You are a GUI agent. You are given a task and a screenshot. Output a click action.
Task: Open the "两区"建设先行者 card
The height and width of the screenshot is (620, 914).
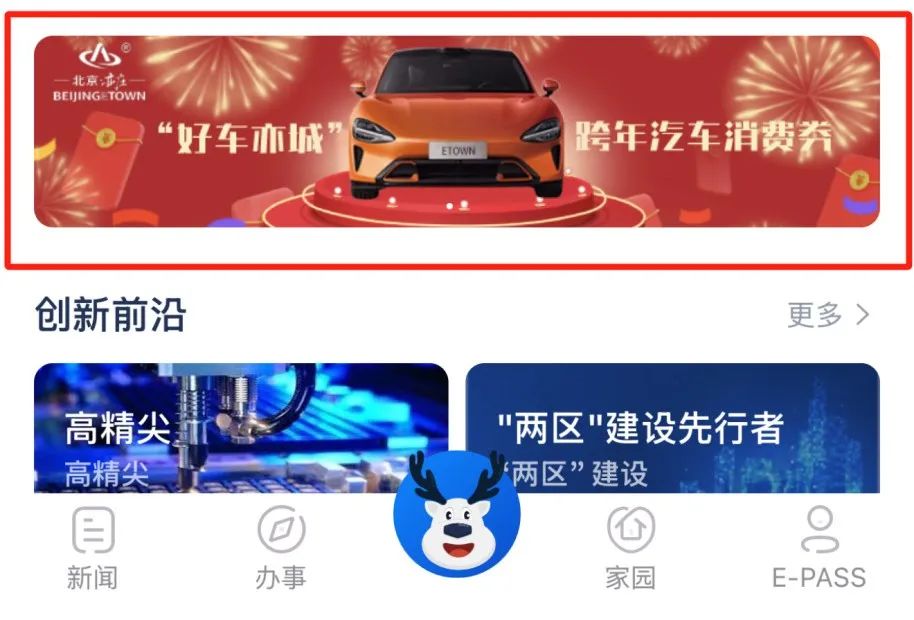pos(672,428)
